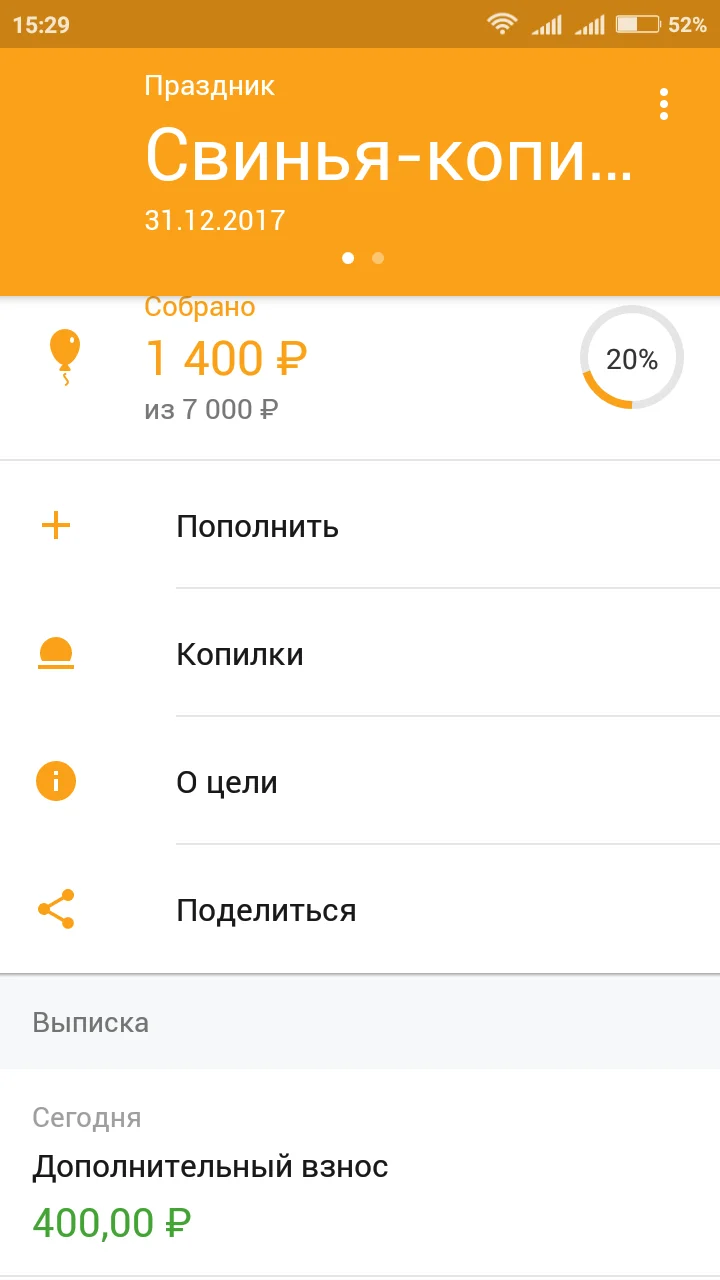Open the Выписка section header
720x1280 pixels.
tap(91, 1022)
